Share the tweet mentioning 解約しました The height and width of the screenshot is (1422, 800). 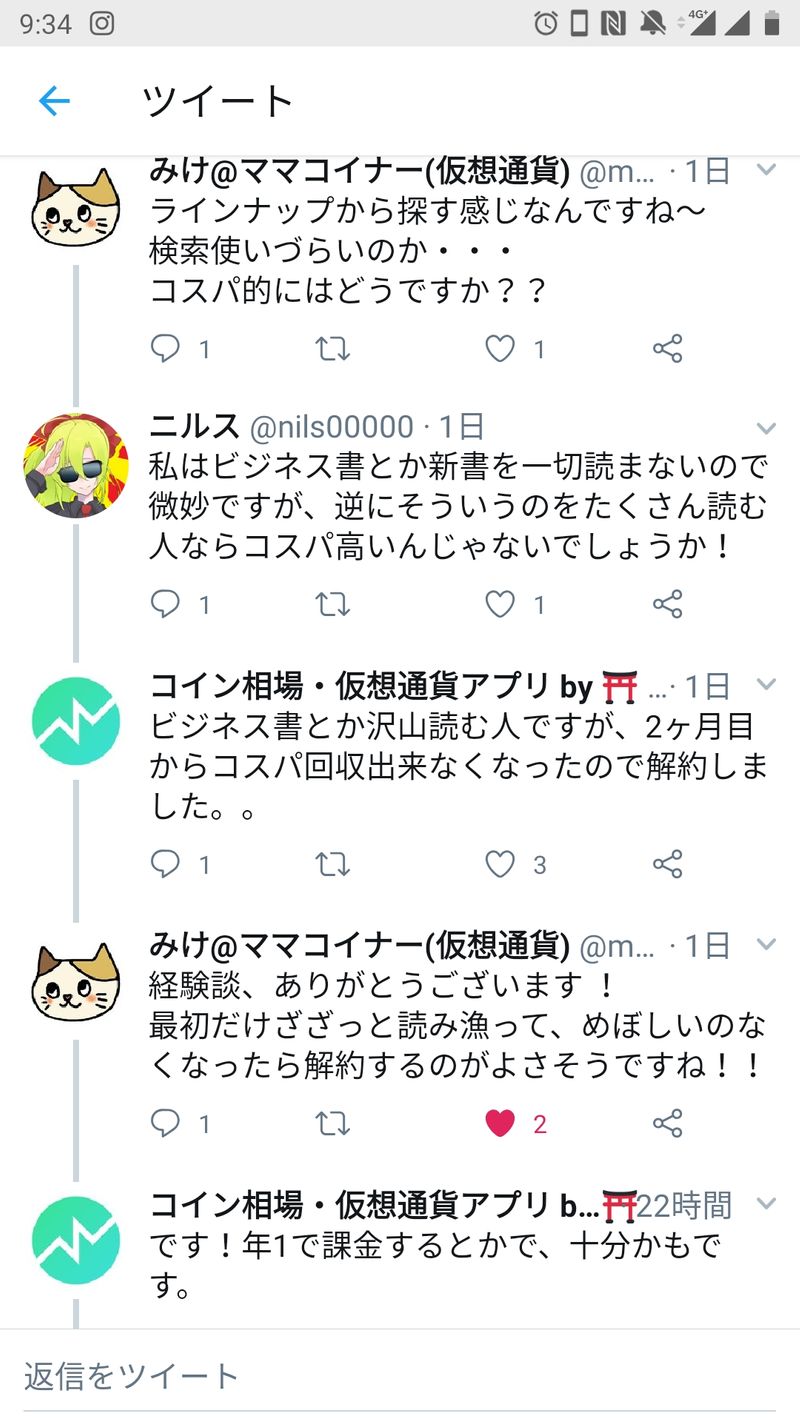tap(667, 864)
